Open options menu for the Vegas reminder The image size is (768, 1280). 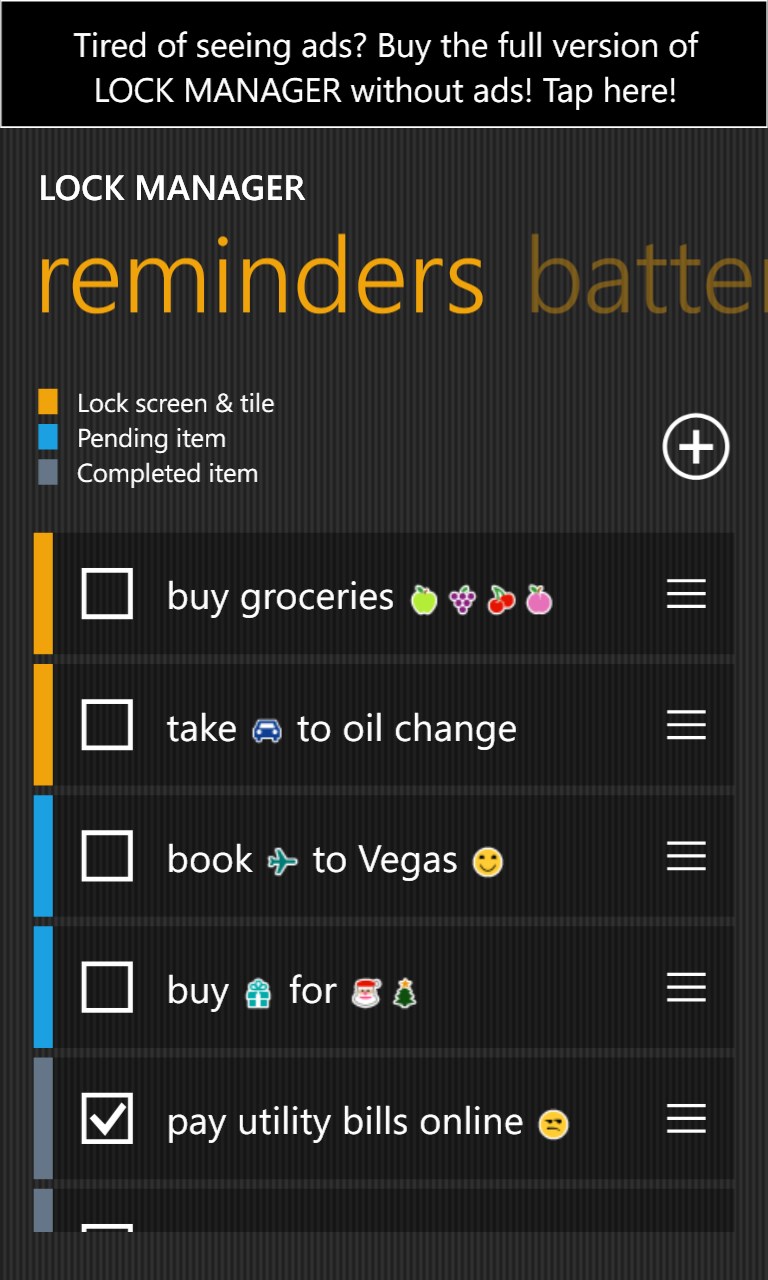(686, 857)
